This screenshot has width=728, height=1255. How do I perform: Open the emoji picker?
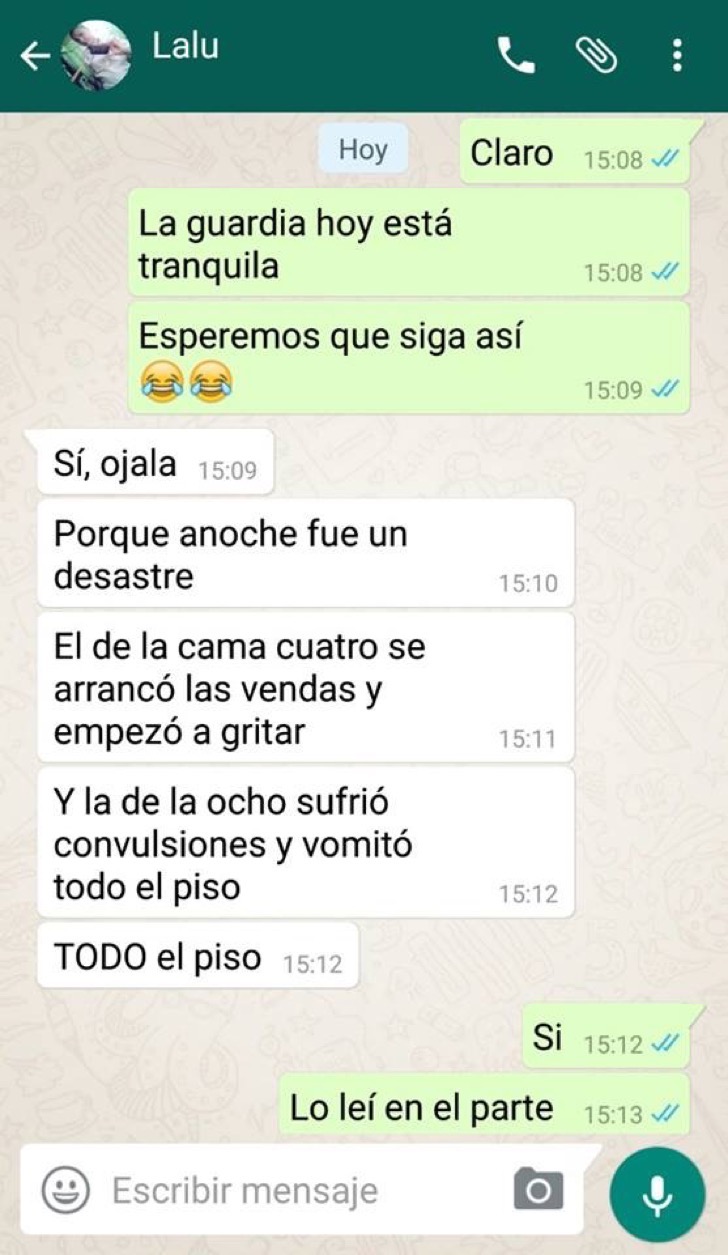[66, 1191]
